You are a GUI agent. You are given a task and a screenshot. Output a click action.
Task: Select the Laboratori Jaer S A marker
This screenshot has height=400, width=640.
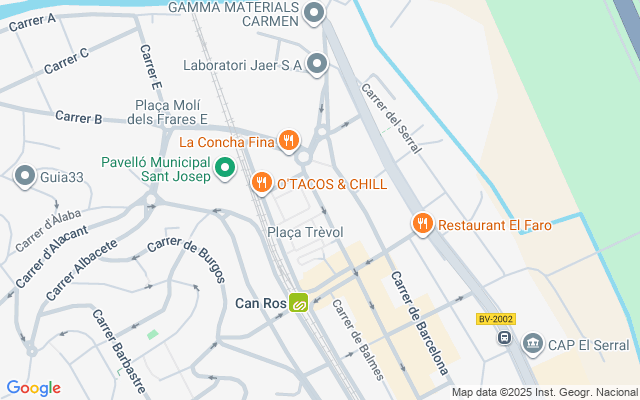pos(317,65)
